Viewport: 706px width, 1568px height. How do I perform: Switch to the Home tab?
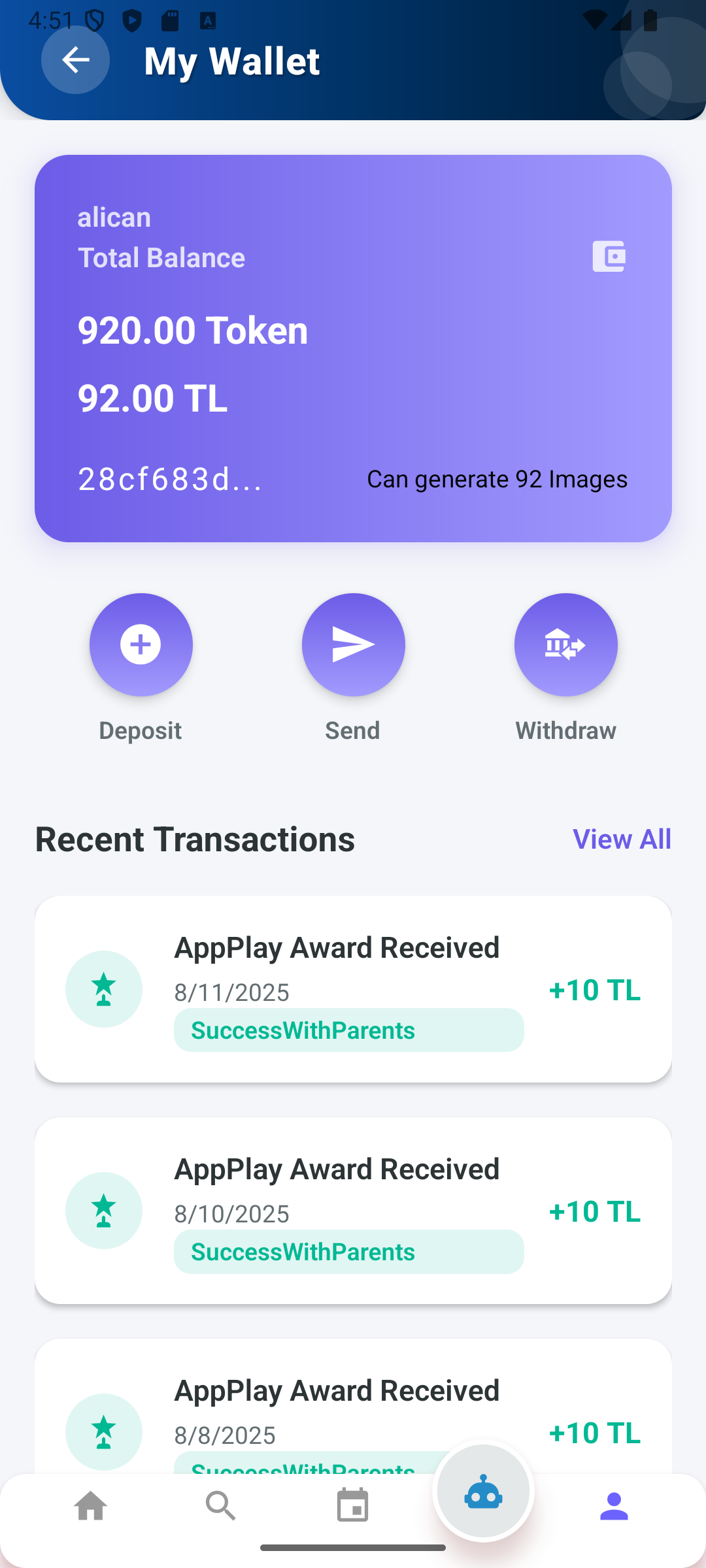(x=91, y=1506)
